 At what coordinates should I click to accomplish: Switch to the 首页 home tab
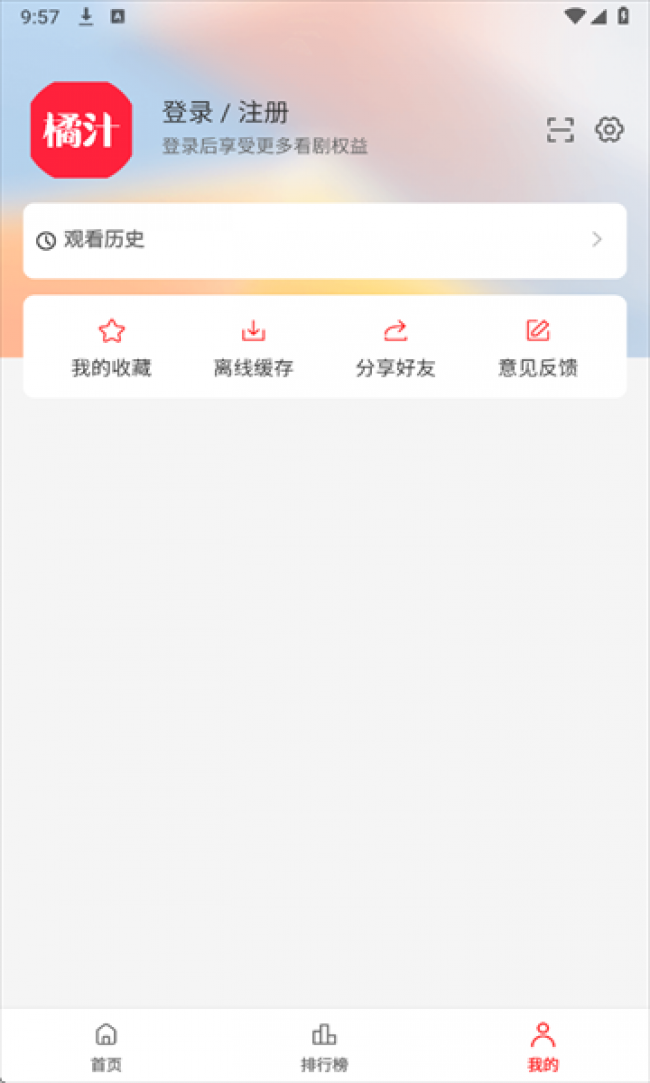(x=106, y=1045)
